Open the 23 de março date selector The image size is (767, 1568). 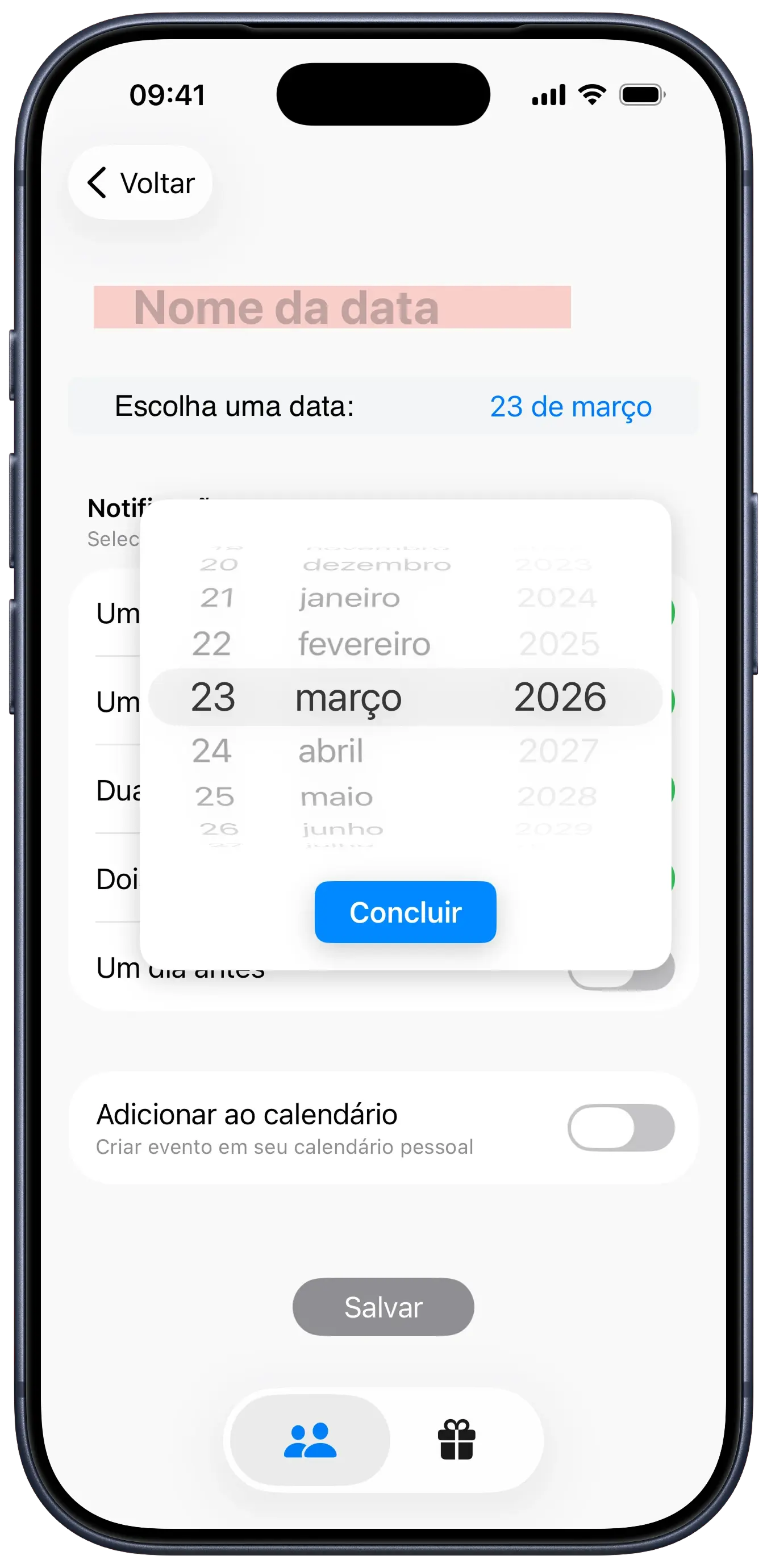570,407
